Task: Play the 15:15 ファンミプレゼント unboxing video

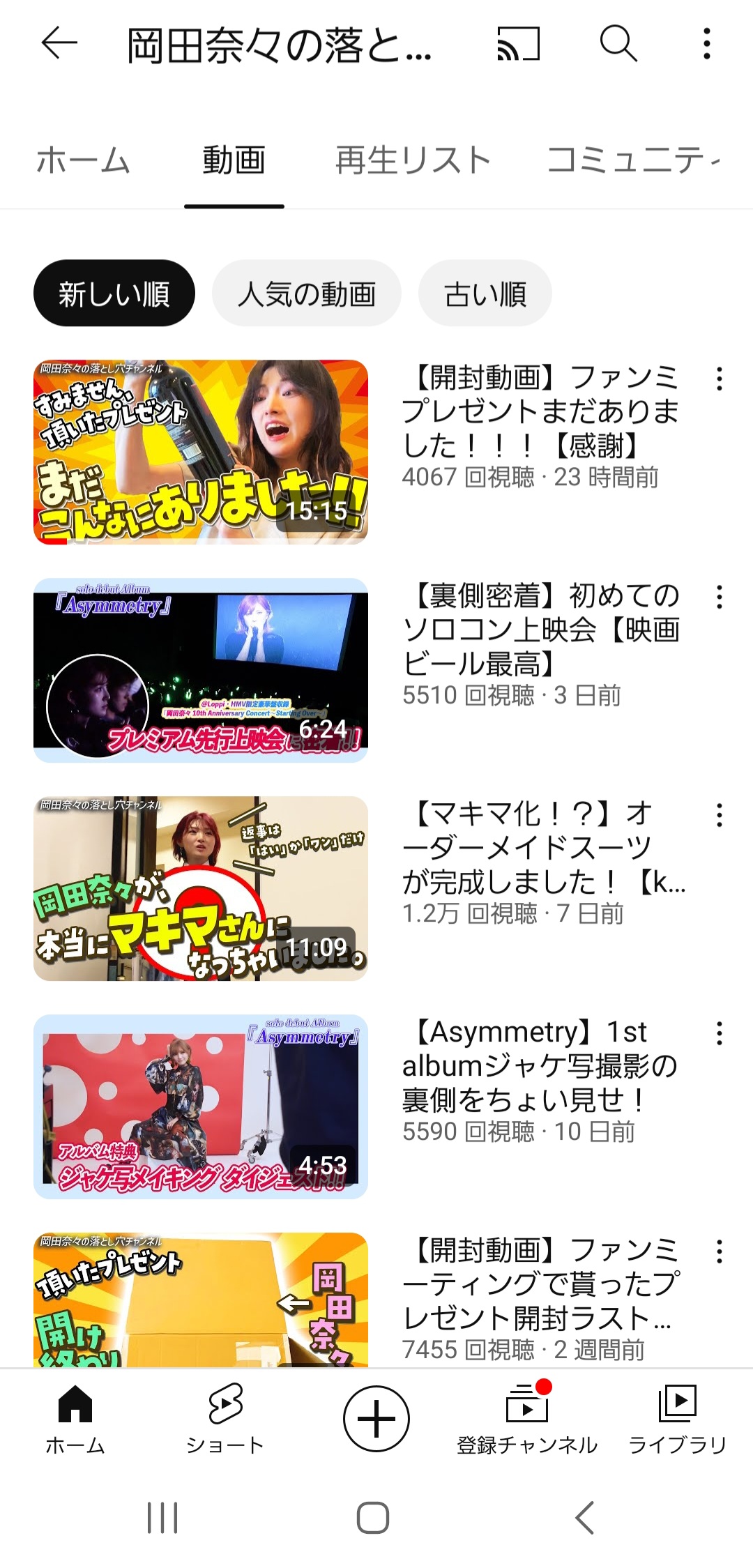Action: (201, 452)
